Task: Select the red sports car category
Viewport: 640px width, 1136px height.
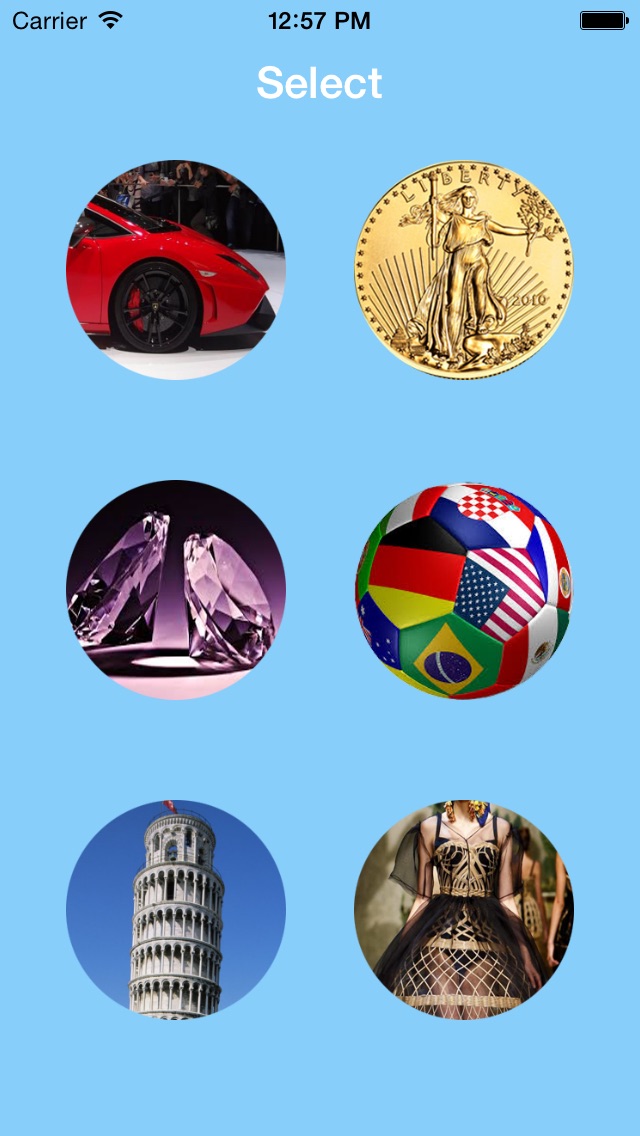Action: [x=176, y=270]
